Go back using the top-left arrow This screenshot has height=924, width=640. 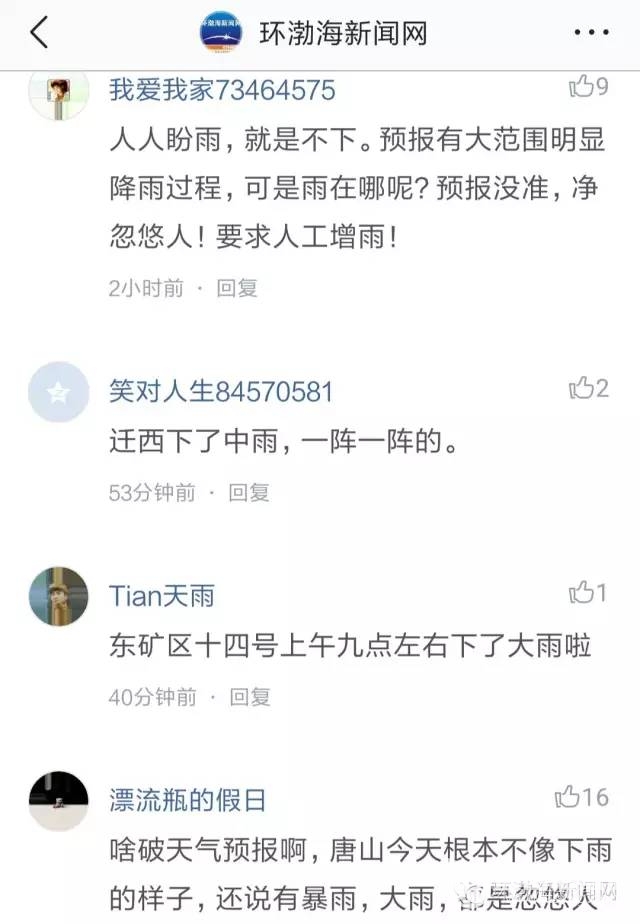point(39,33)
